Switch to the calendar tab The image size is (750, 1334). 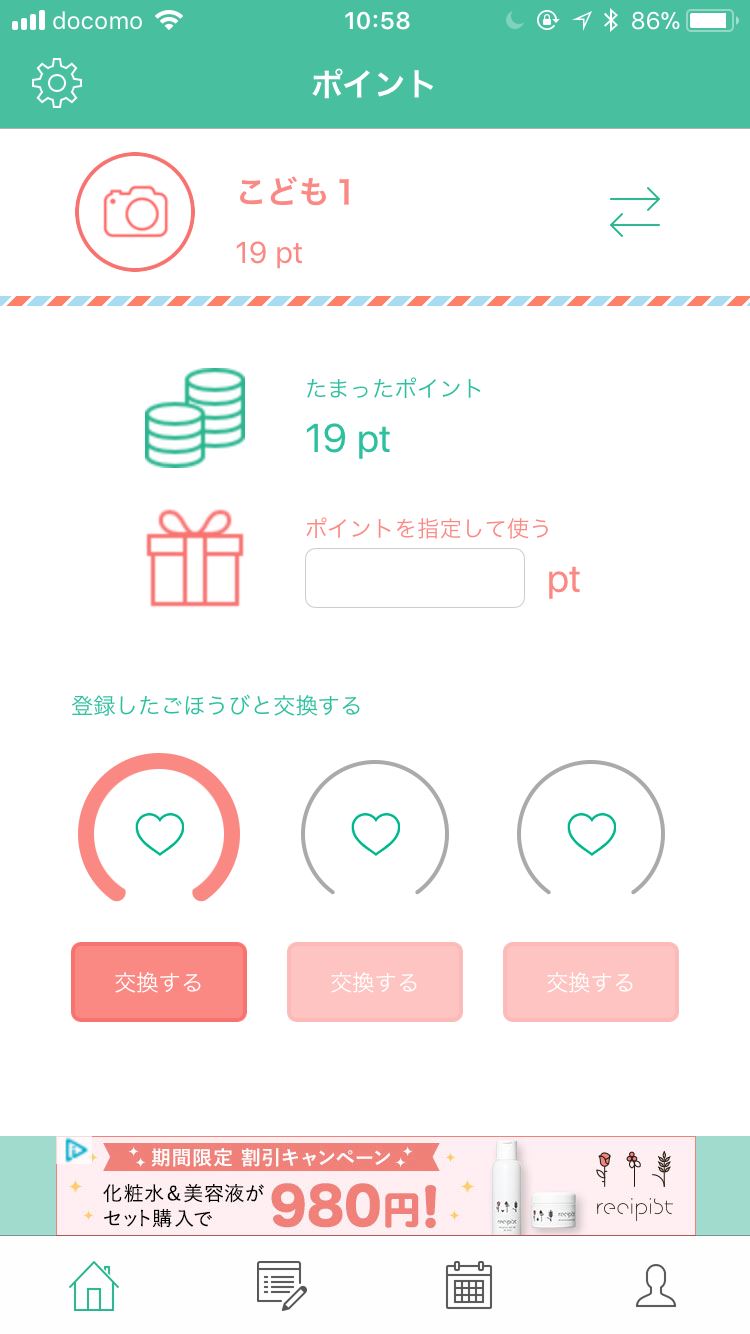click(x=468, y=1286)
